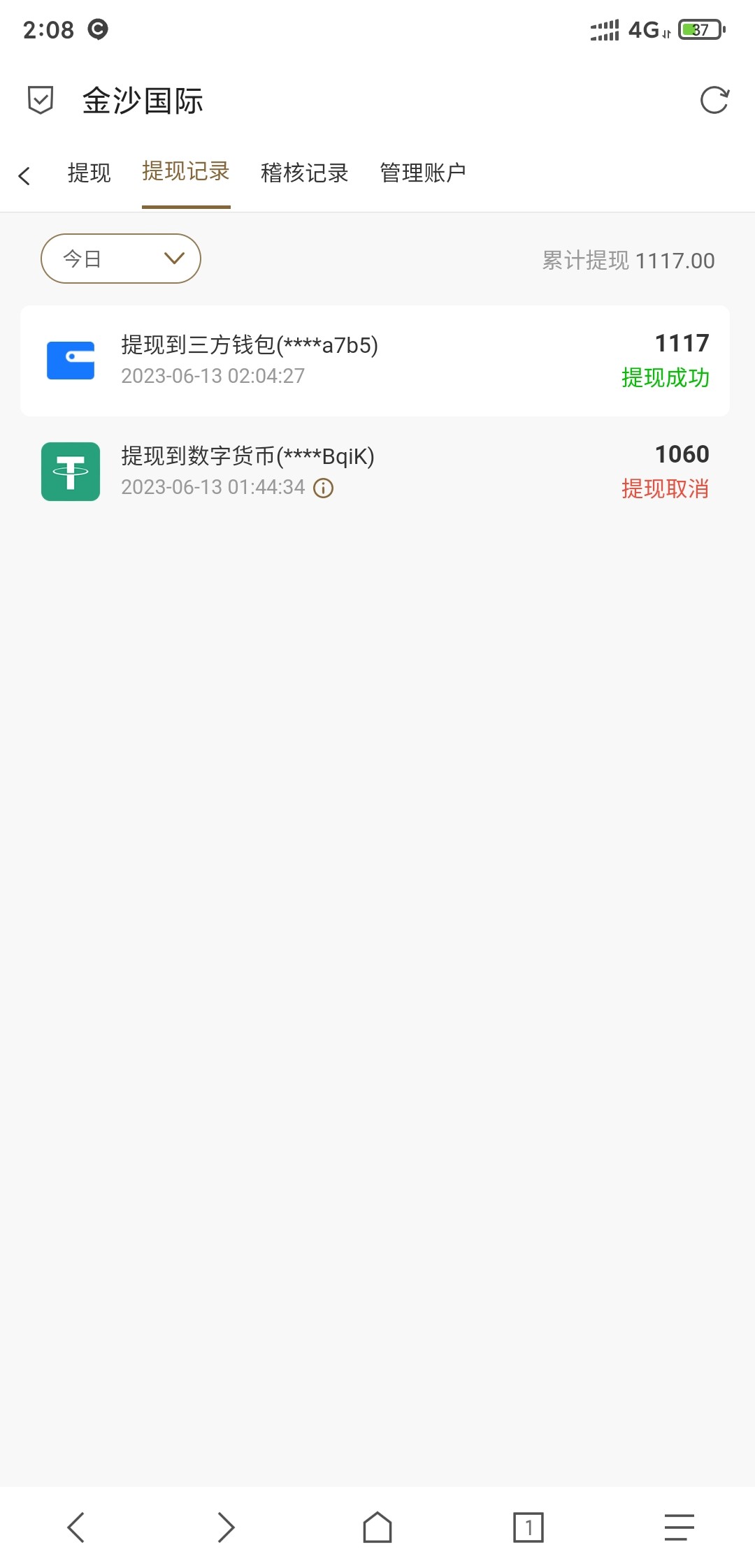Reload the page with the refresh icon
The image size is (755, 1568).
point(714,101)
